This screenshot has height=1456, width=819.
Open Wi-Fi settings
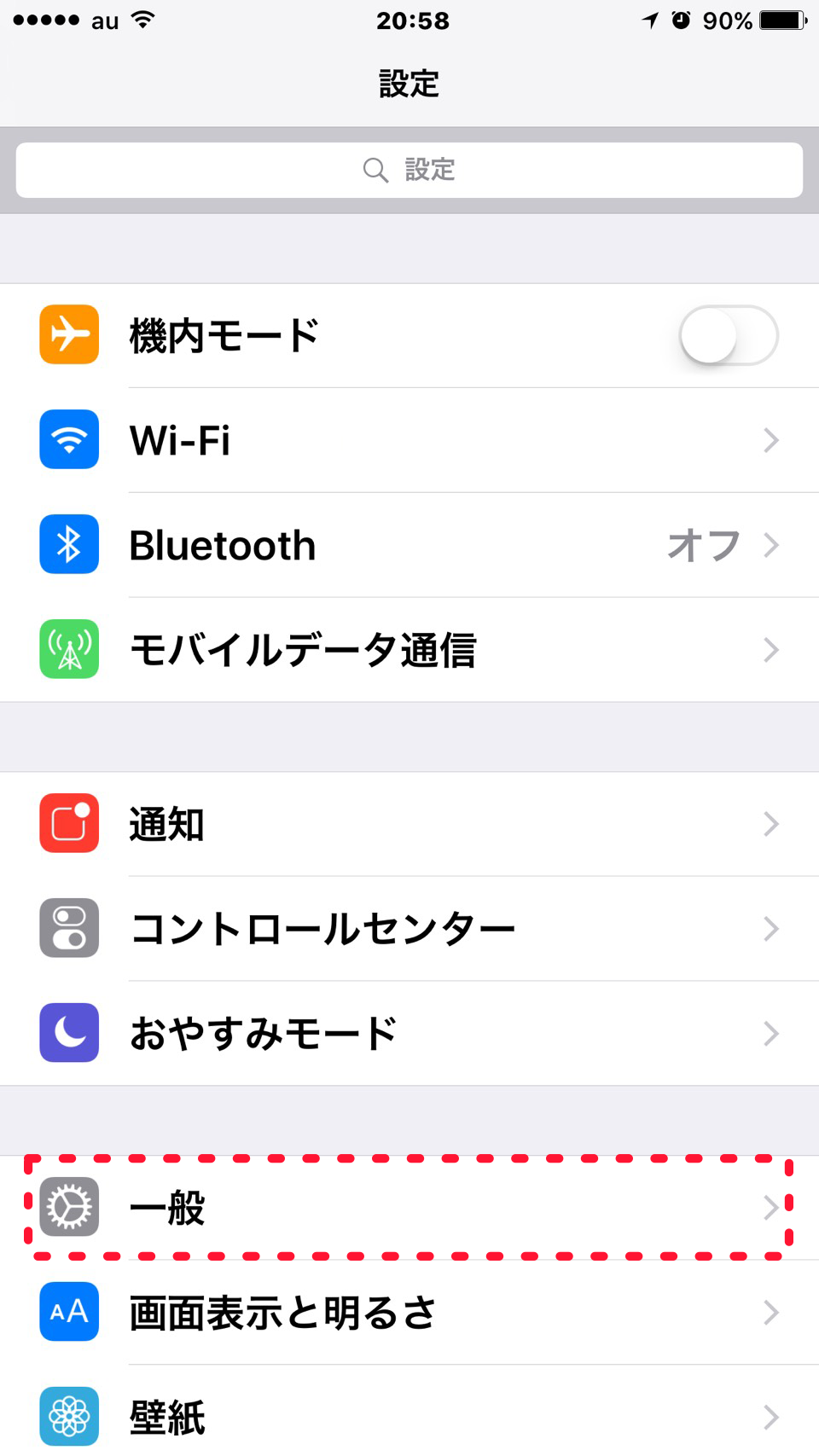409,440
